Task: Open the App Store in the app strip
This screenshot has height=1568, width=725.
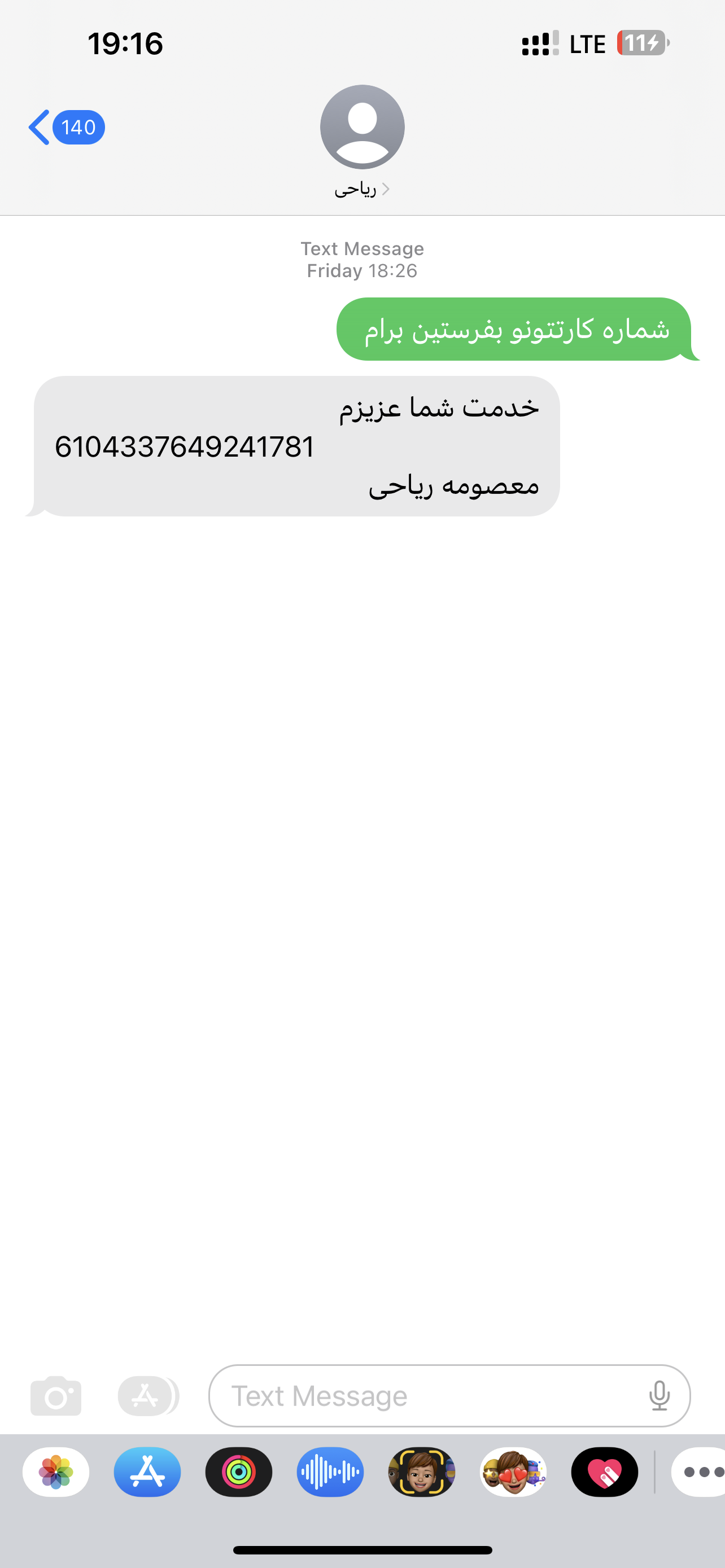Action: tap(147, 1472)
